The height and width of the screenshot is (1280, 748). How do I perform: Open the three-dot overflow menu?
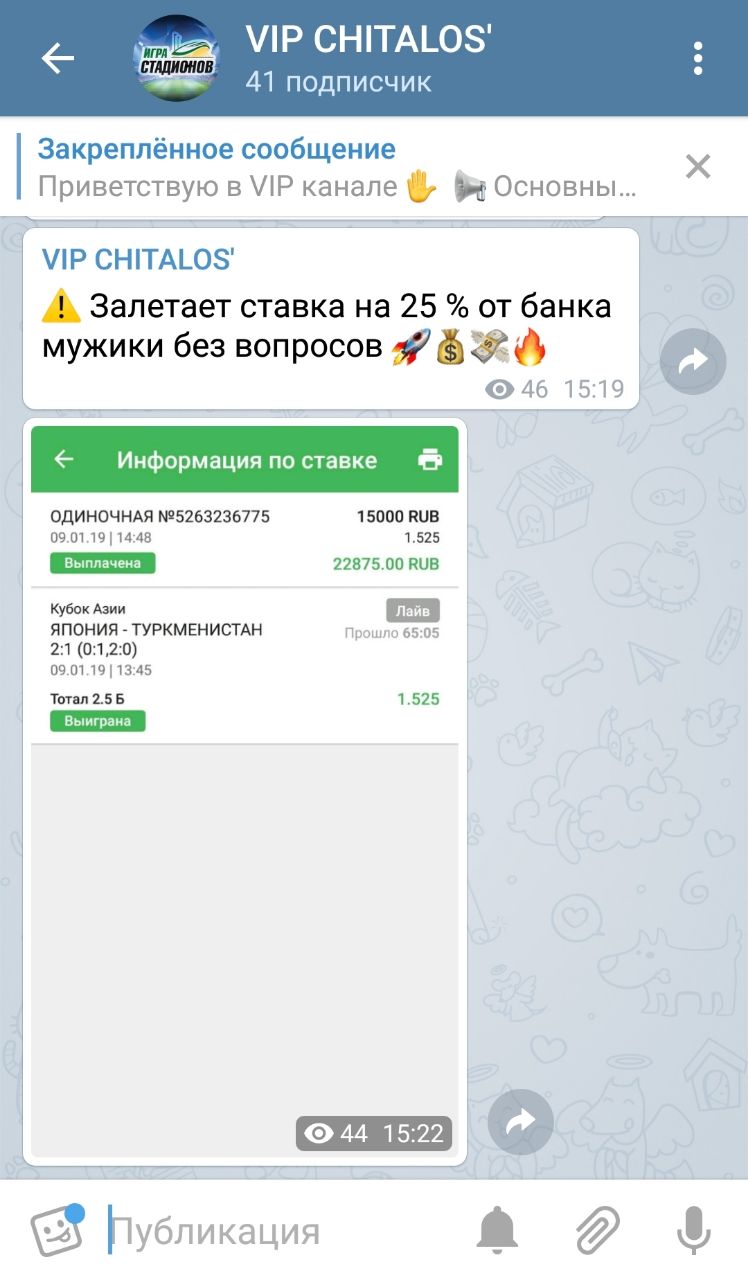tap(698, 58)
